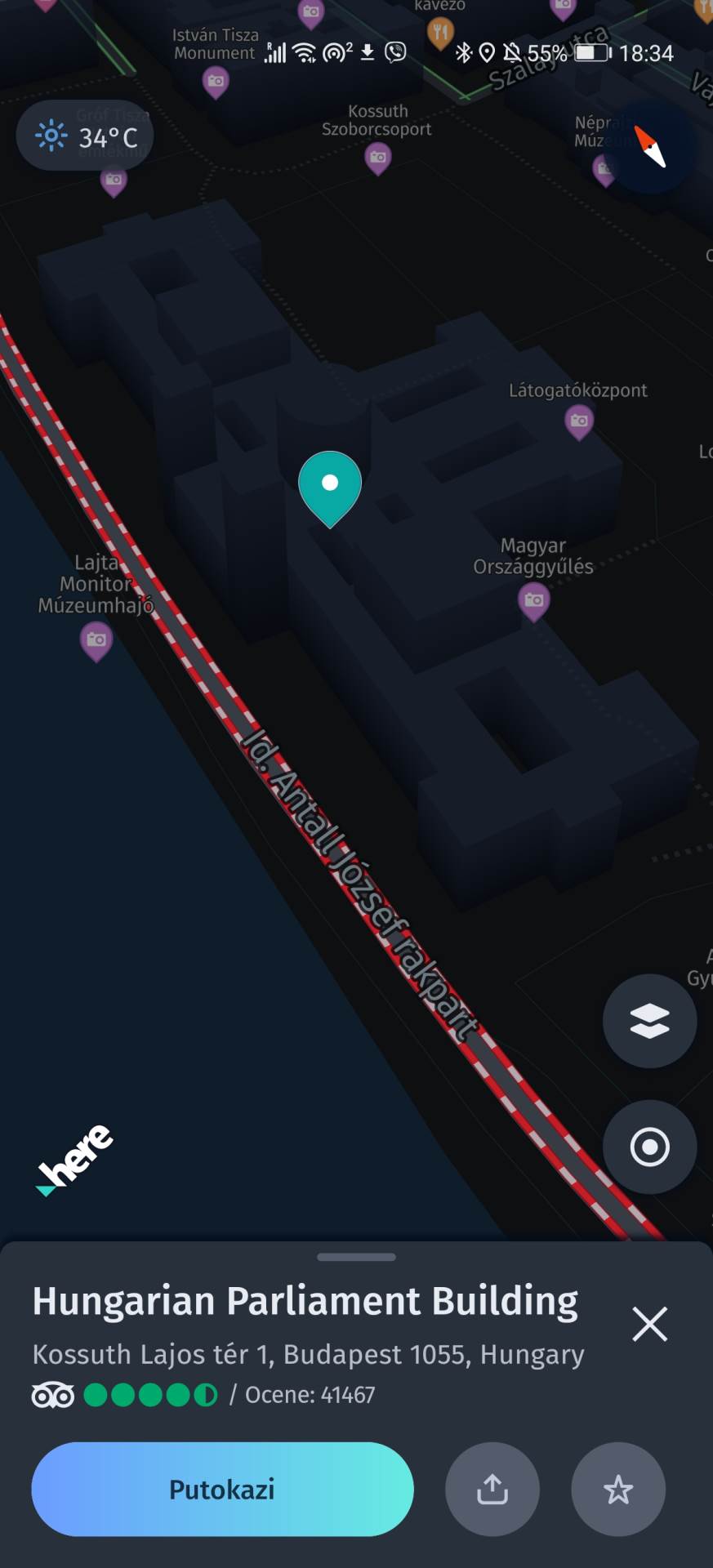
Task: Select the Látogatóközpont map marker
Action: [x=579, y=421]
